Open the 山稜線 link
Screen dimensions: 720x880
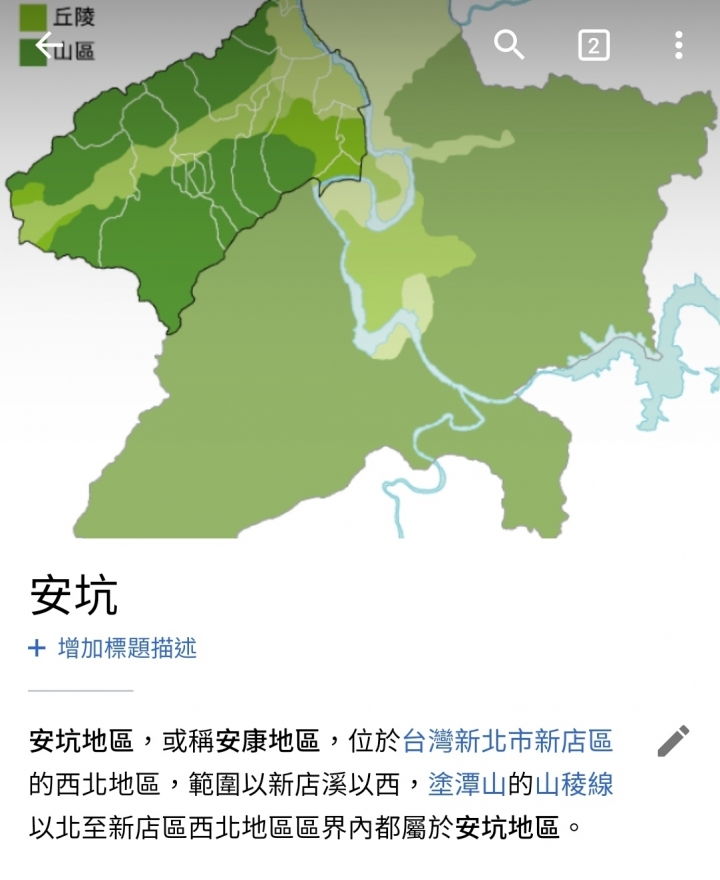(574, 785)
